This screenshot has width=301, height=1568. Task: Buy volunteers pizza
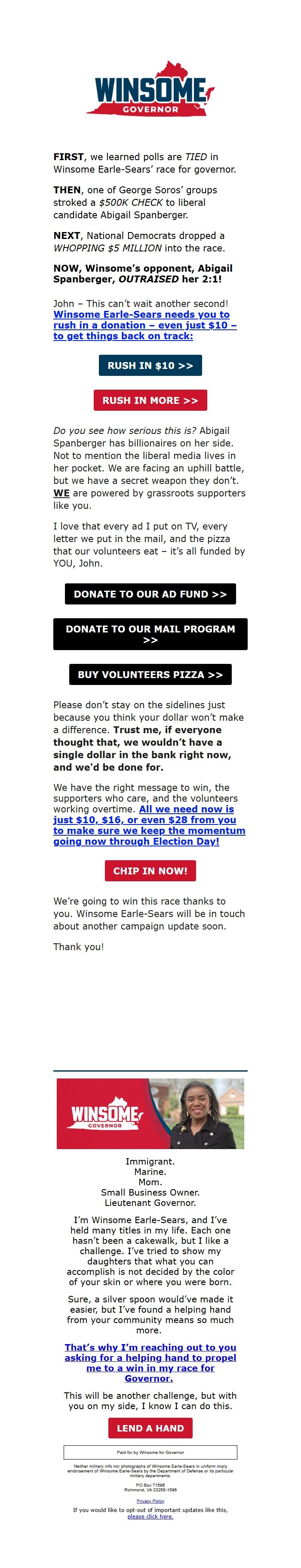pos(150,675)
